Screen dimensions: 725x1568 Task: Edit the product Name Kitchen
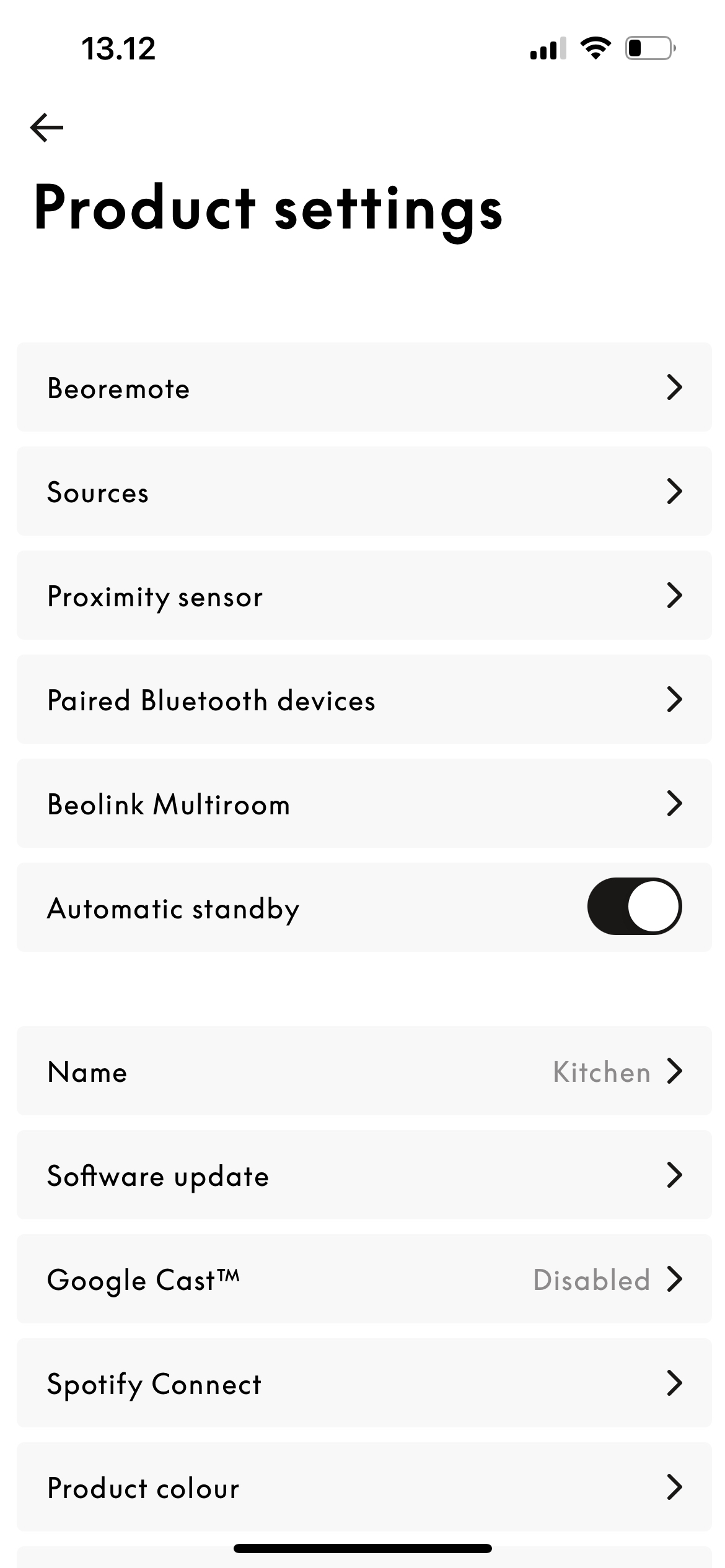pos(363,1071)
